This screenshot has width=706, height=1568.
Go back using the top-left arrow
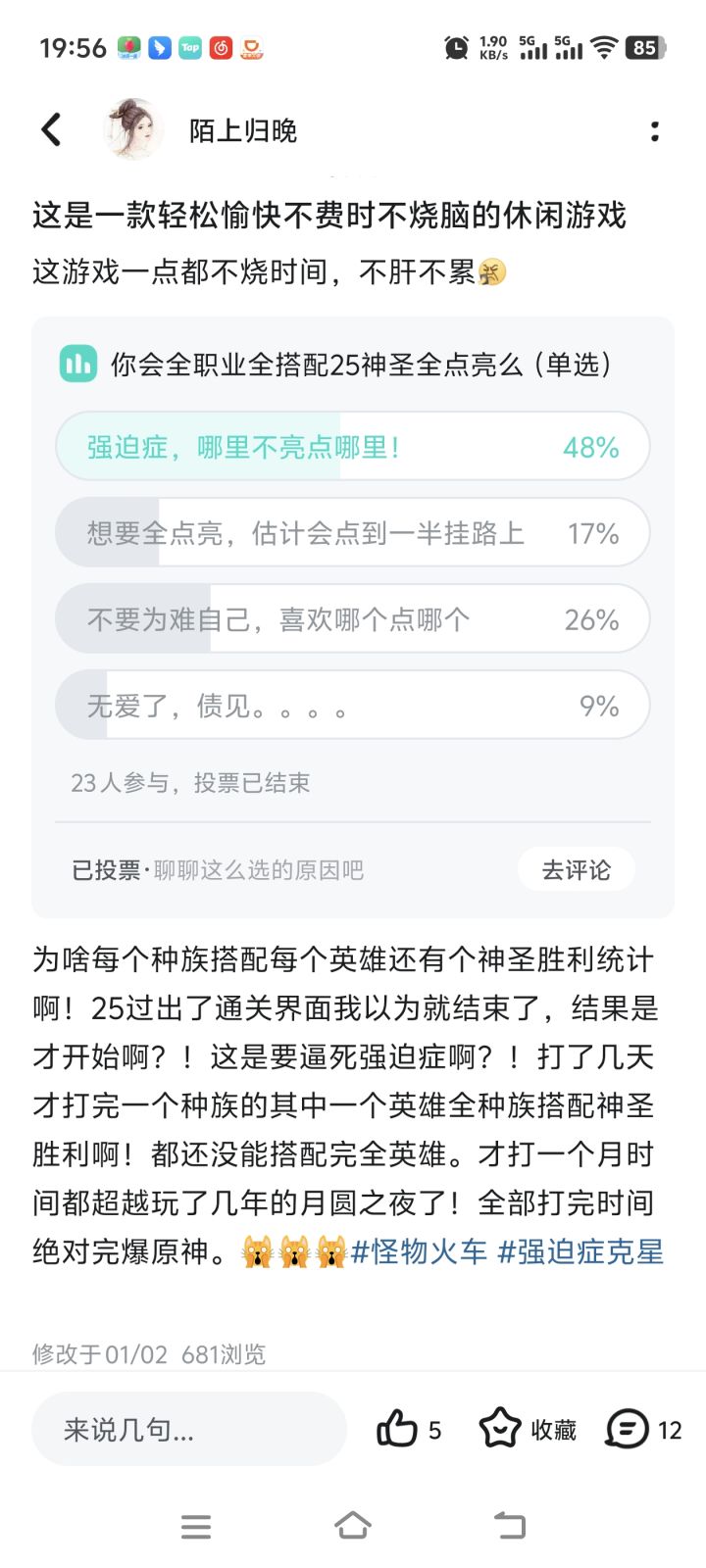click(51, 129)
